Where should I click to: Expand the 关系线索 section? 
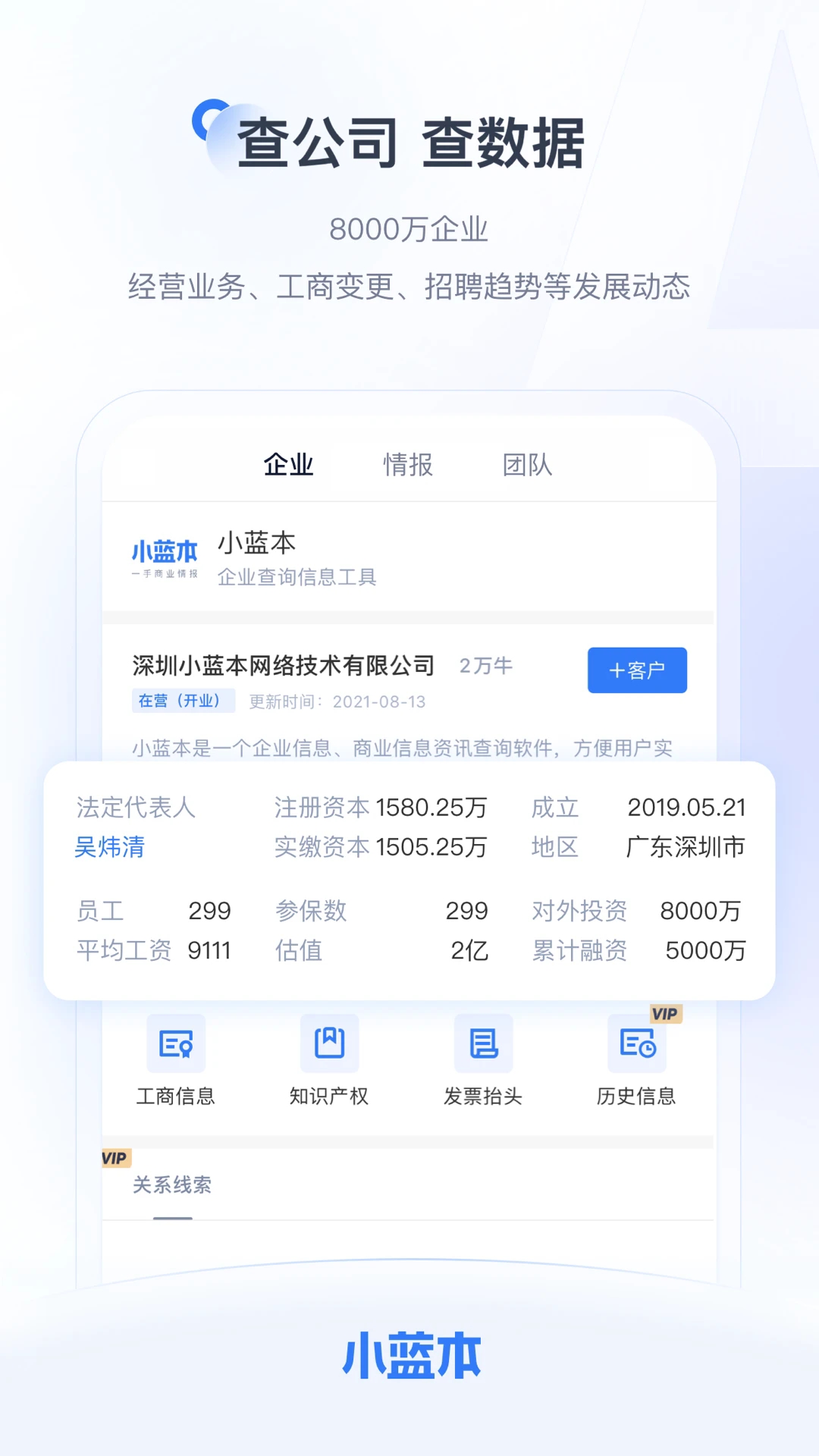tap(172, 1183)
